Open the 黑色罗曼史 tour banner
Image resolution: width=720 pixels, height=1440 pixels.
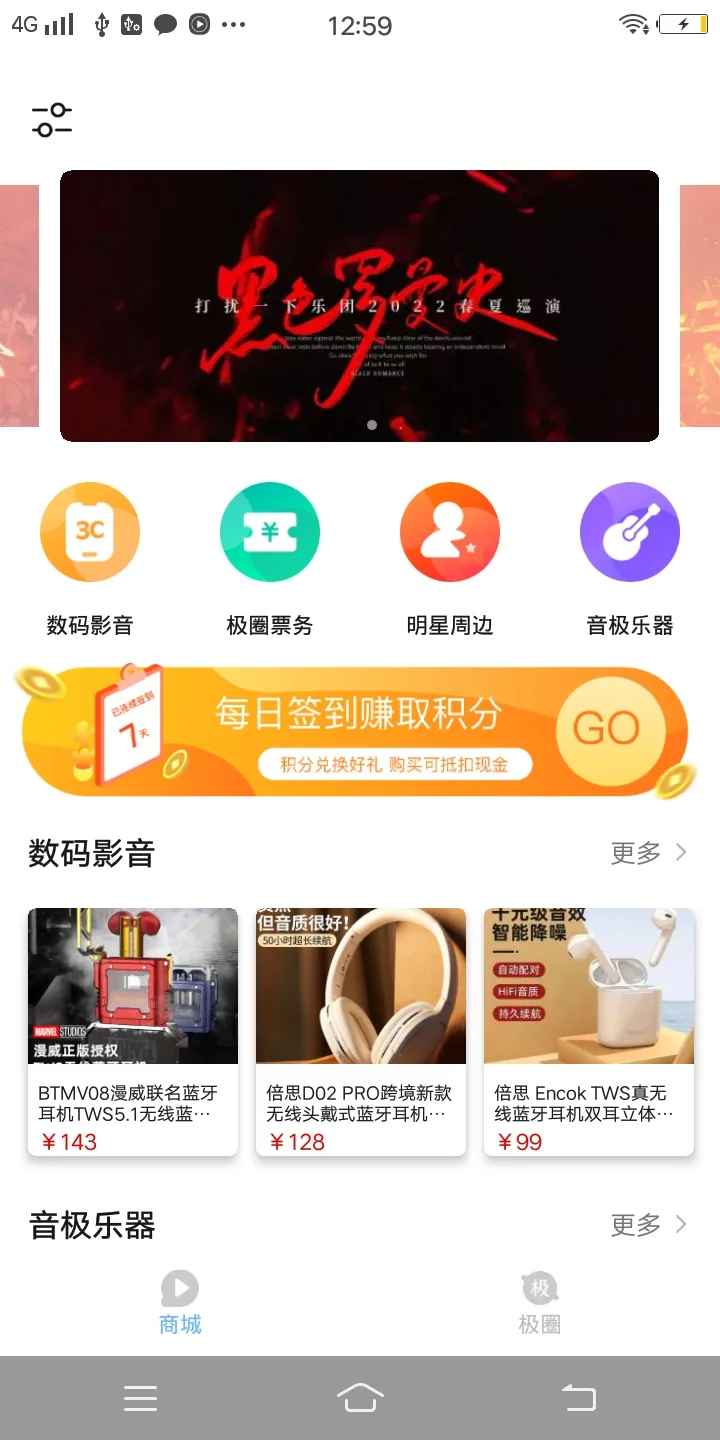click(359, 305)
